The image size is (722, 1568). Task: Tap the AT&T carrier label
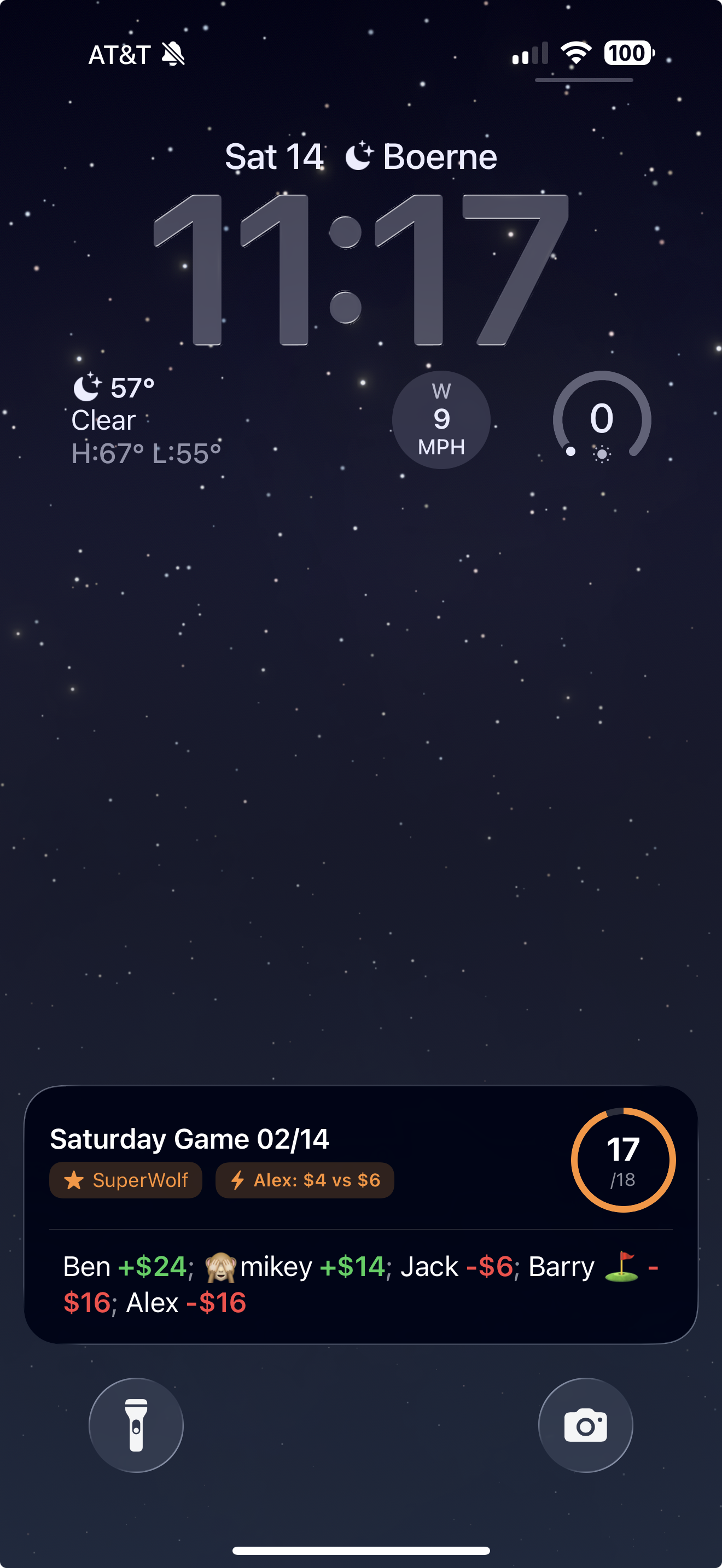click(x=119, y=54)
